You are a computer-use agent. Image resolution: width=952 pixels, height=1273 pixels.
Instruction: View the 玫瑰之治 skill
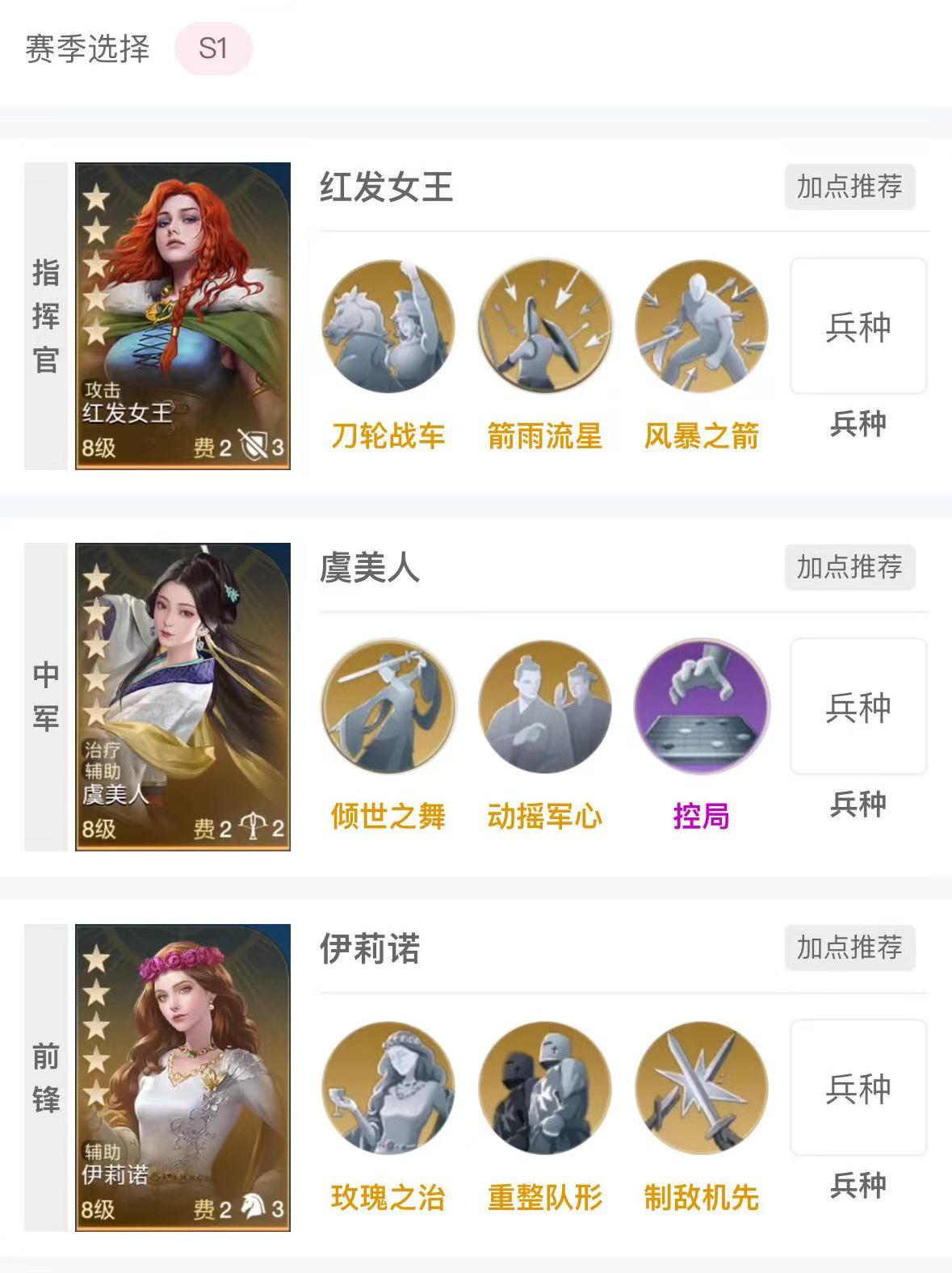pyautogui.click(x=388, y=1088)
